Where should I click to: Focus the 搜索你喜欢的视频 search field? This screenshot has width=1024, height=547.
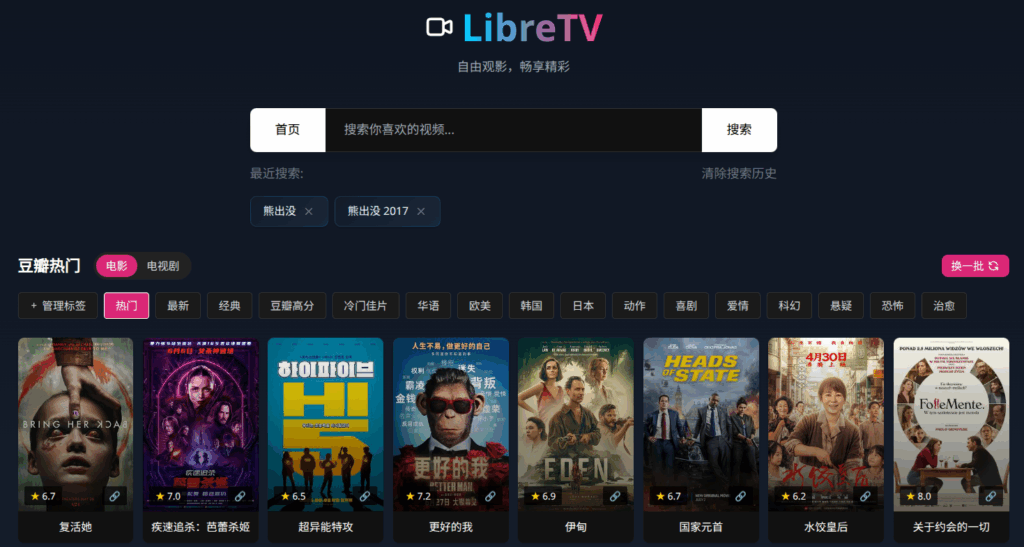513,130
